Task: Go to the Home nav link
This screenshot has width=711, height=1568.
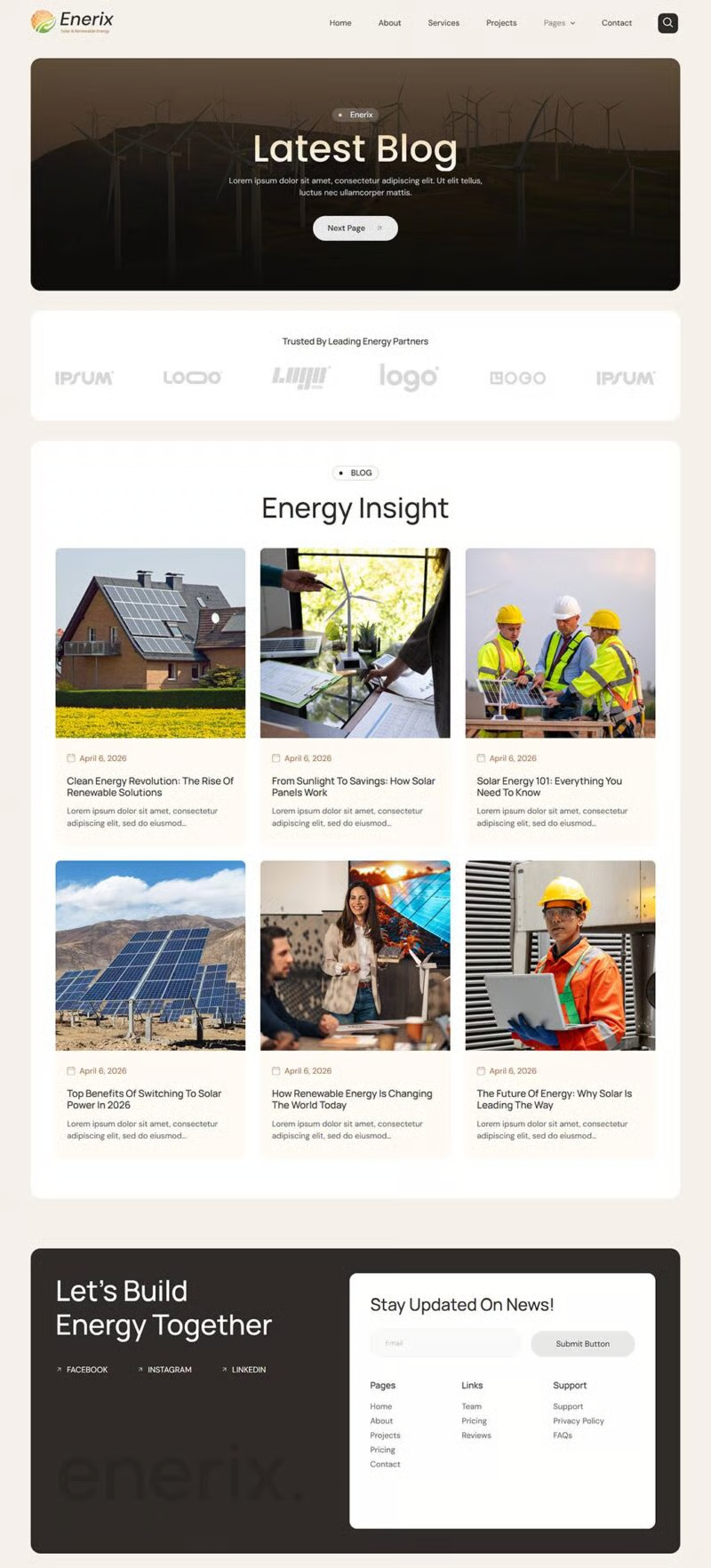Action: tap(340, 23)
